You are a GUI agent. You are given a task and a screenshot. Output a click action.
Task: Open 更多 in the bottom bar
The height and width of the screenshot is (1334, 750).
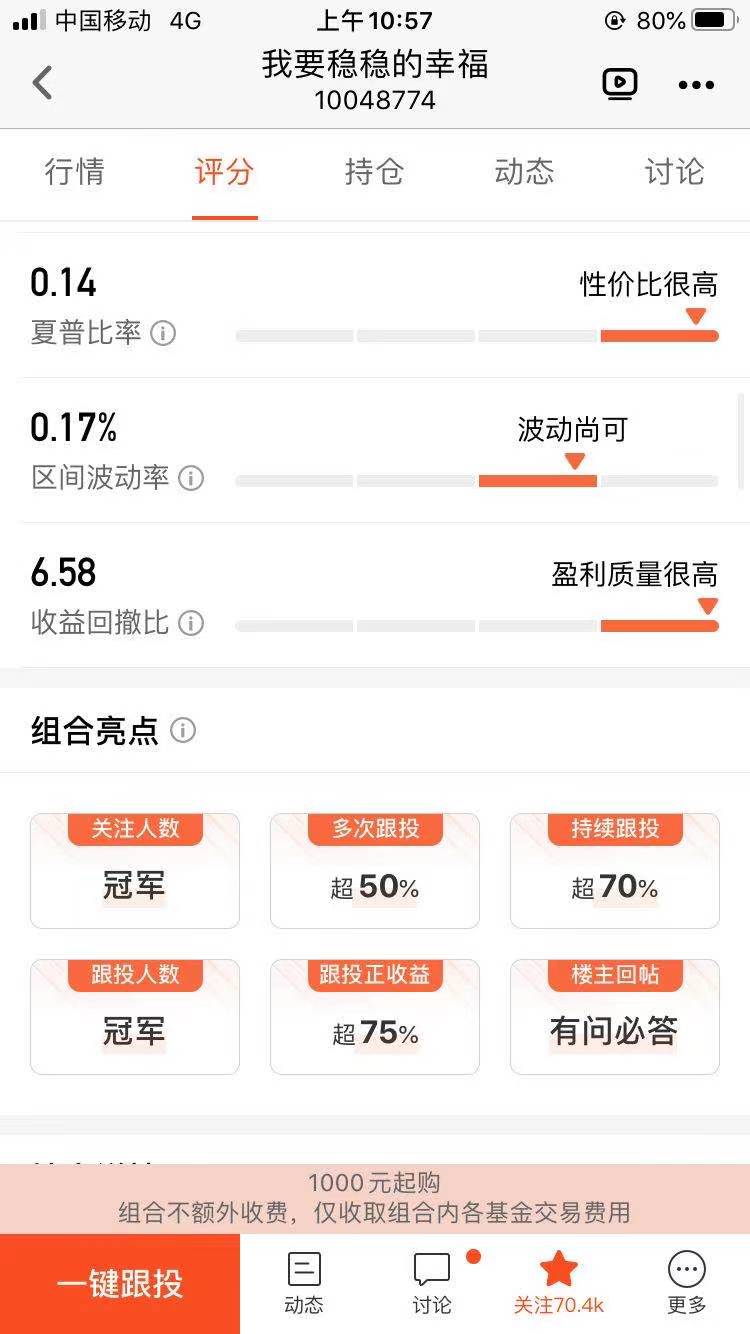click(x=686, y=1283)
